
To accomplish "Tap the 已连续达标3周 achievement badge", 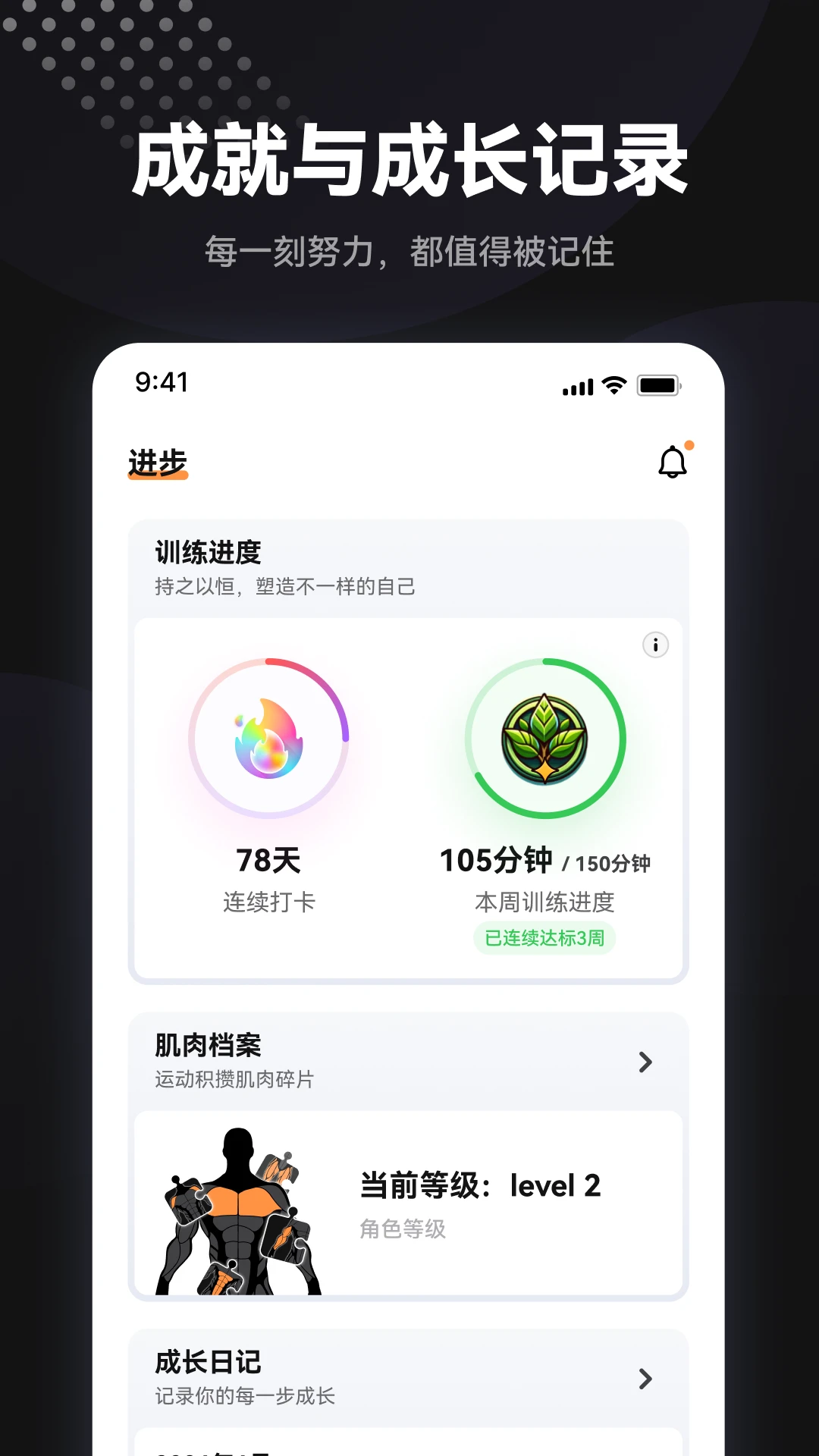I will (544, 938).
